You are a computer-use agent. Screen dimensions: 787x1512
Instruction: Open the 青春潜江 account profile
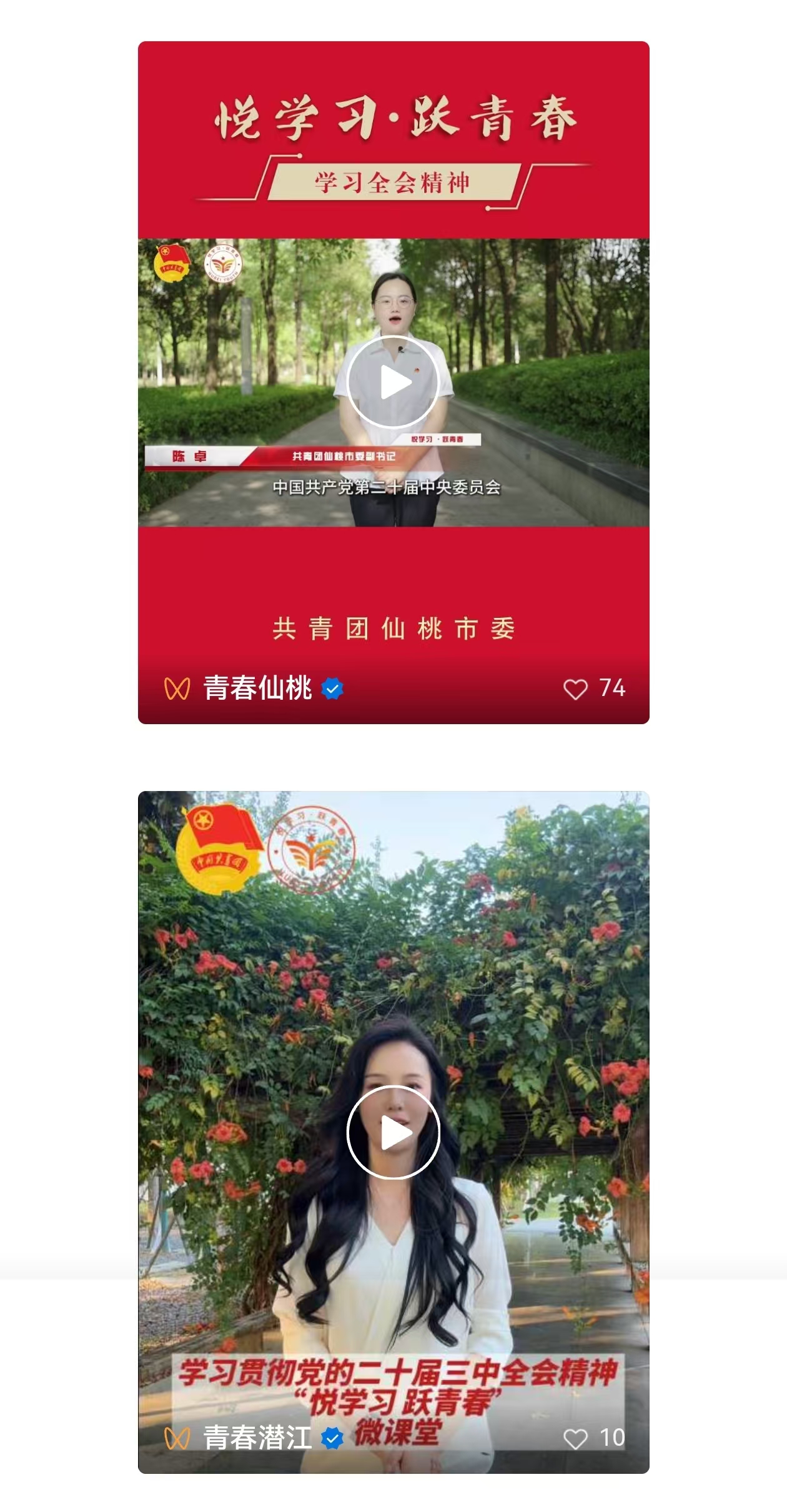[257, 1438]
